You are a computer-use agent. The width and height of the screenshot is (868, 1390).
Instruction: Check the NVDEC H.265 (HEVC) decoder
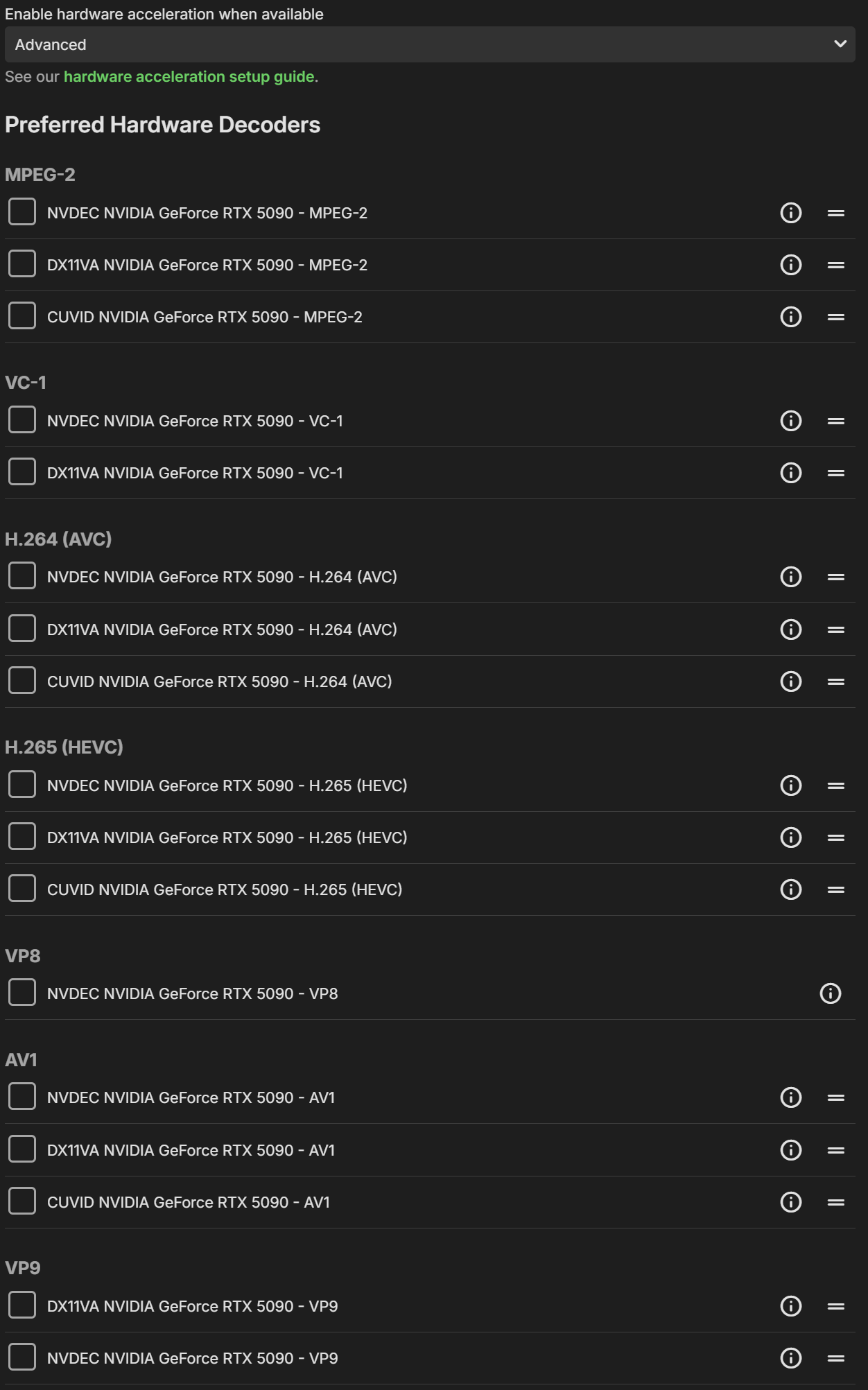[x=22, y=785]
